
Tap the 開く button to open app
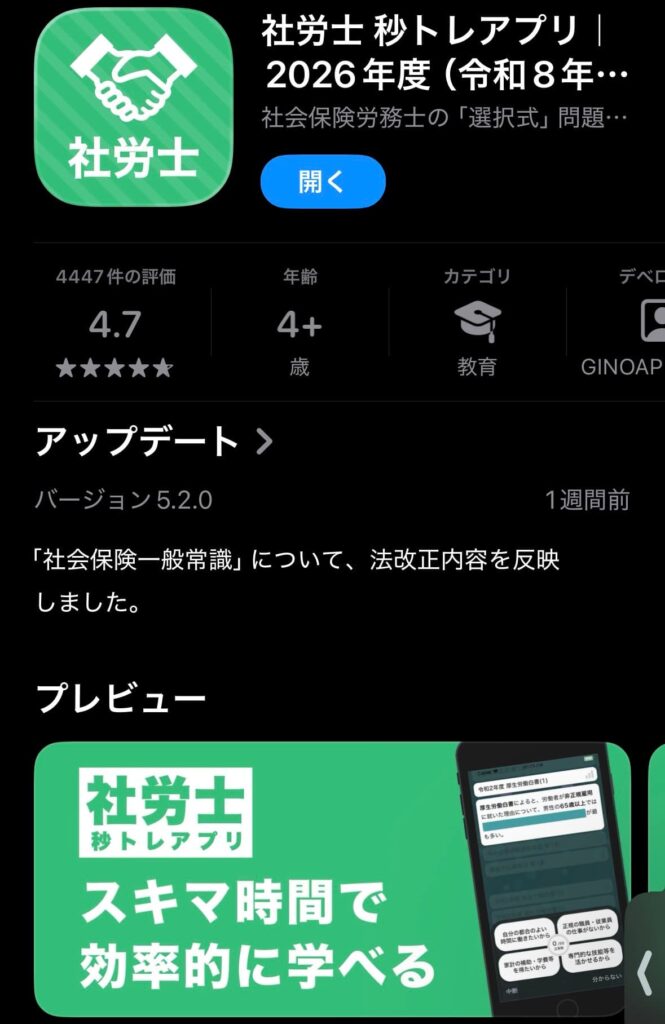pos(322,182)
